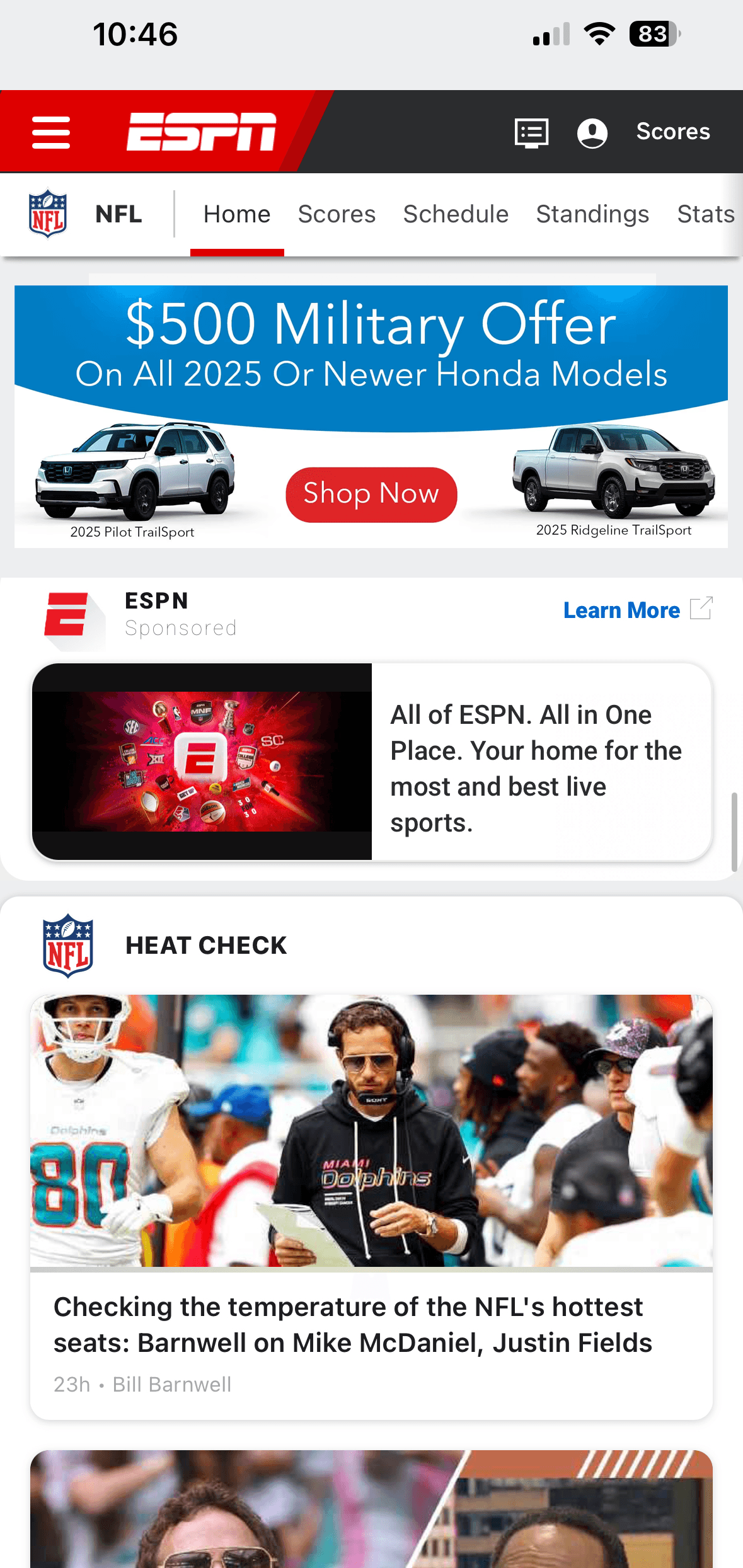Open the hamburger menu
743x1568 pixels.
point(51,132)
